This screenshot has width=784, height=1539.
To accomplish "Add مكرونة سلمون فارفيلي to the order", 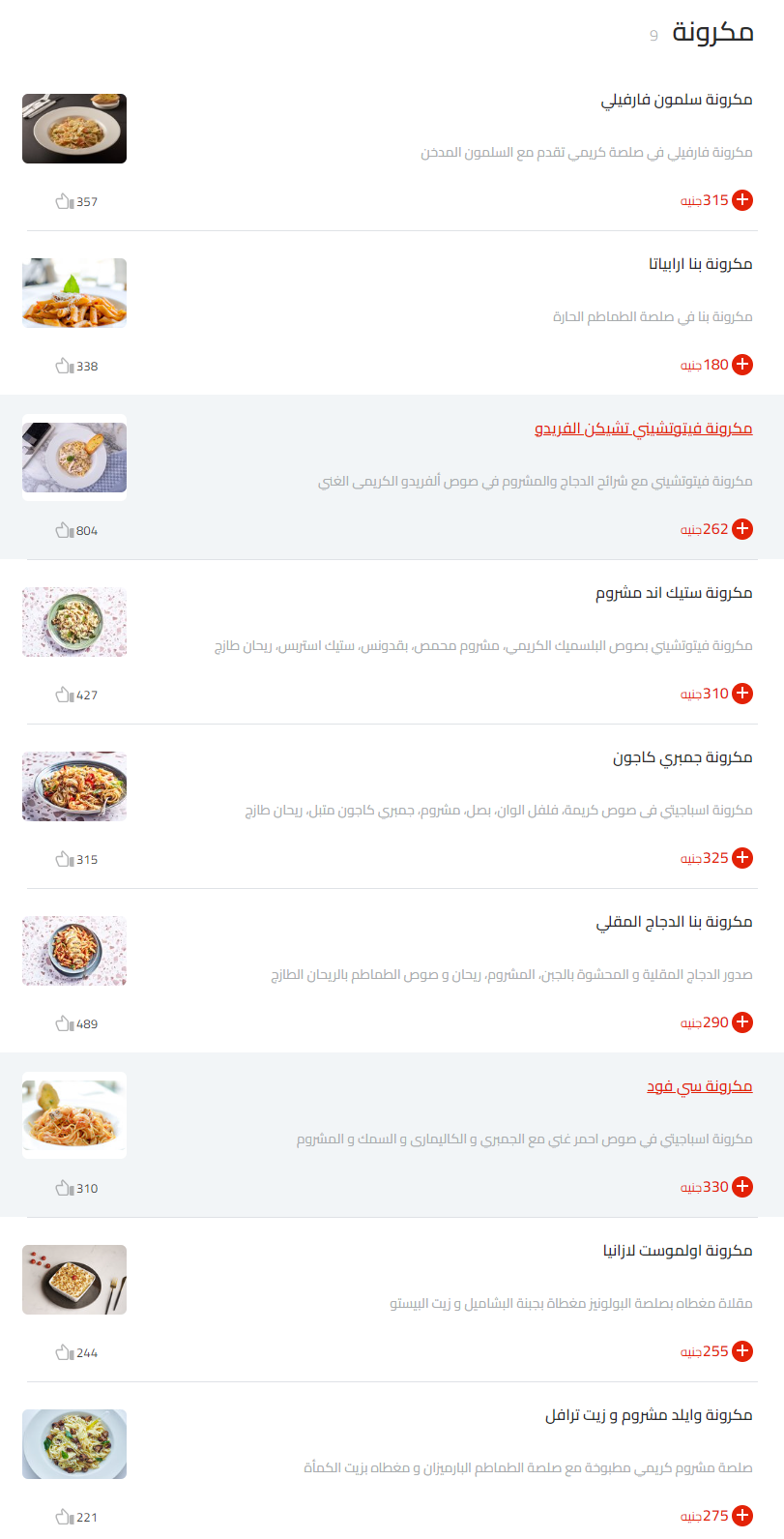I will (742, 200).
